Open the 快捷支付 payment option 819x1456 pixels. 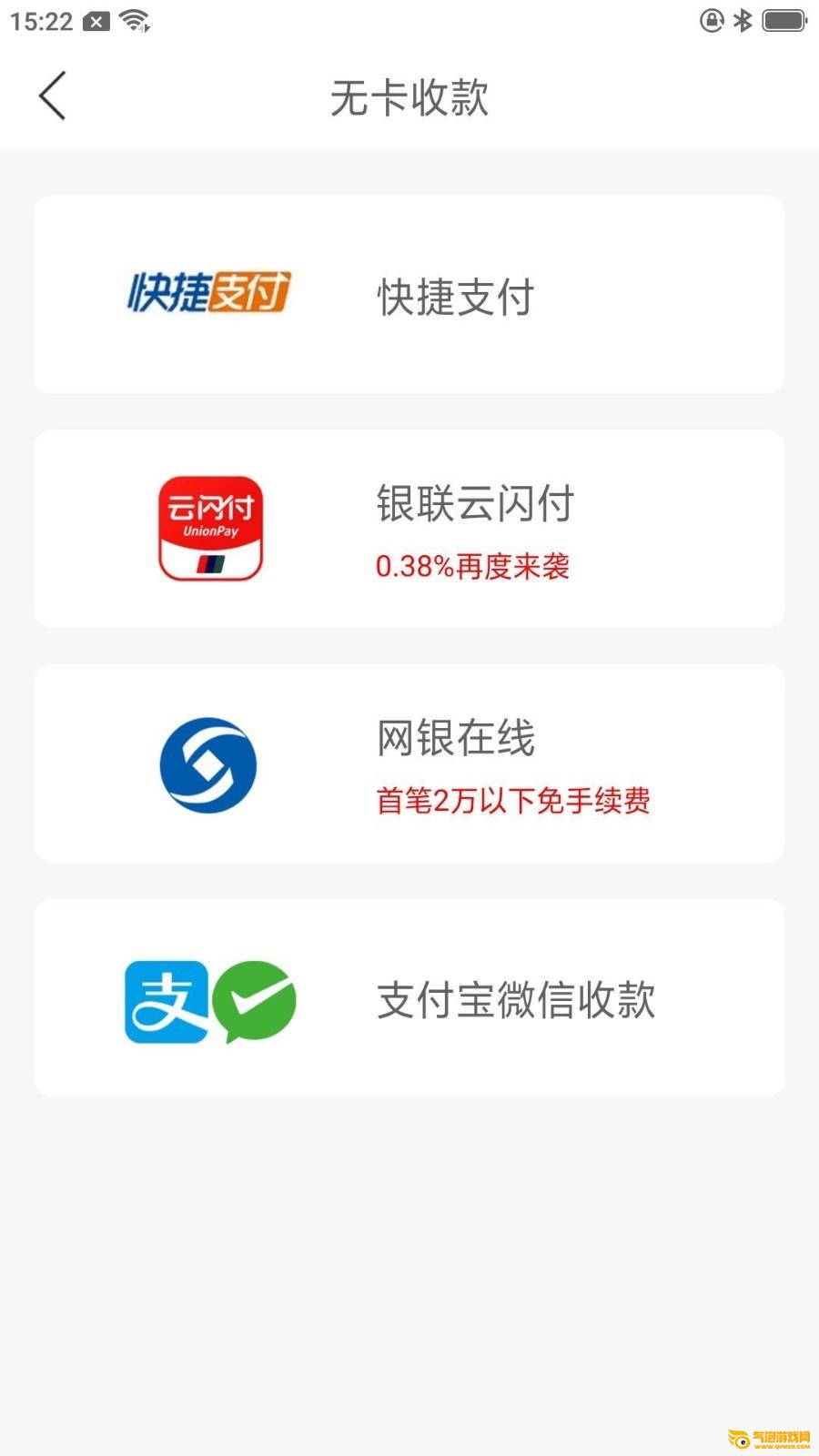pos(409,295)
